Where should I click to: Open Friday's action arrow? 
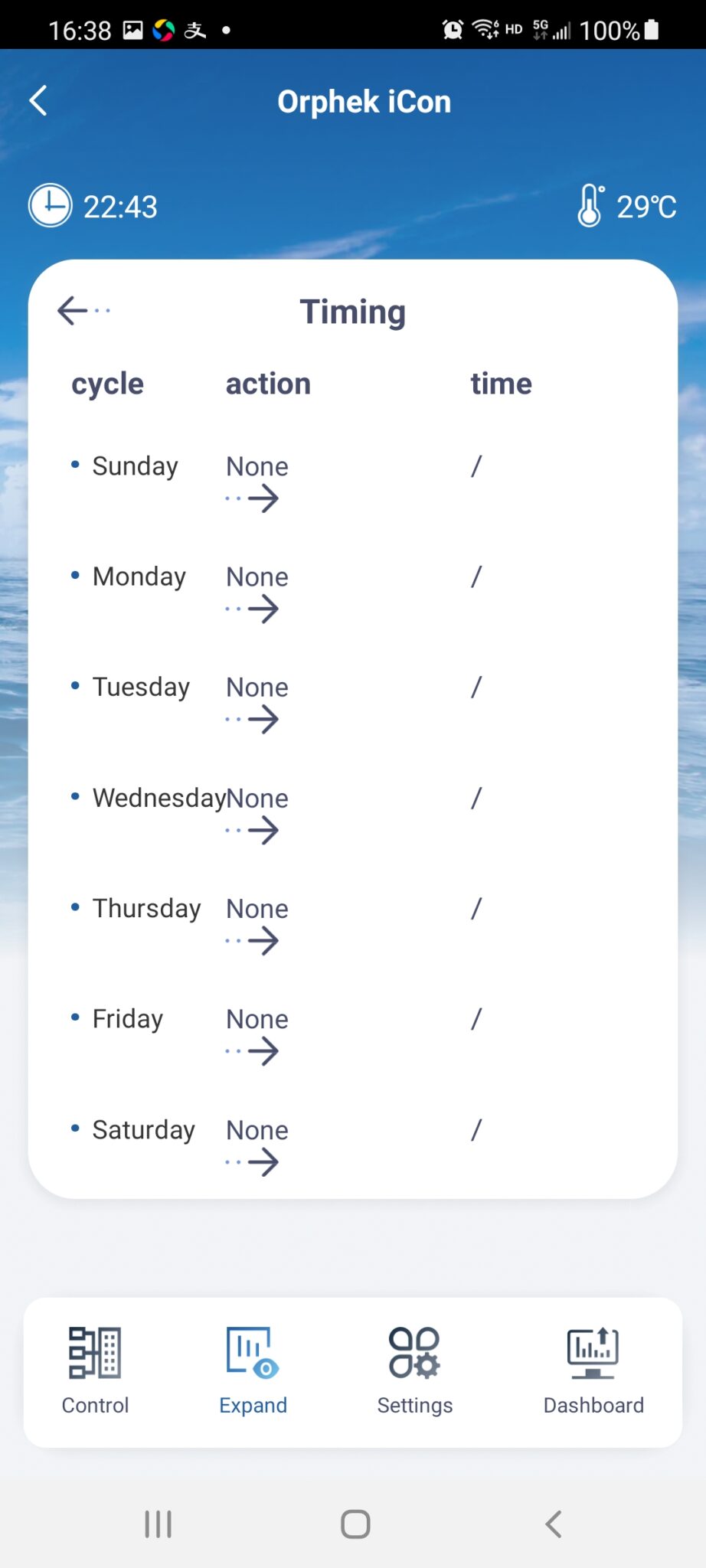(x=252, y=1052)
